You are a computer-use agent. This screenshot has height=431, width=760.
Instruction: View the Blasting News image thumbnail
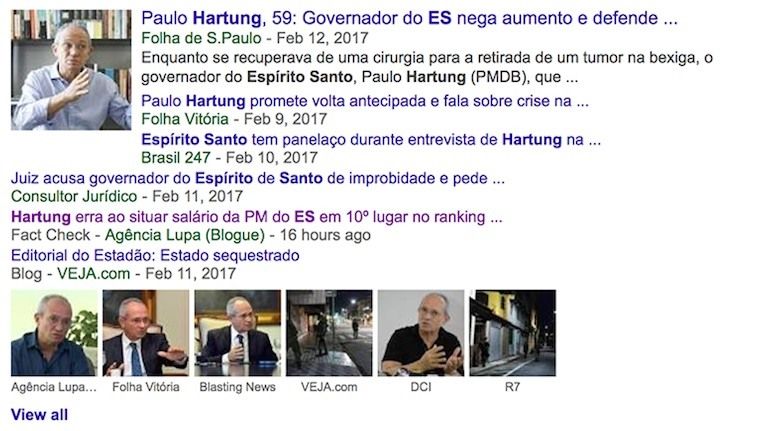[x=237, y=333]
